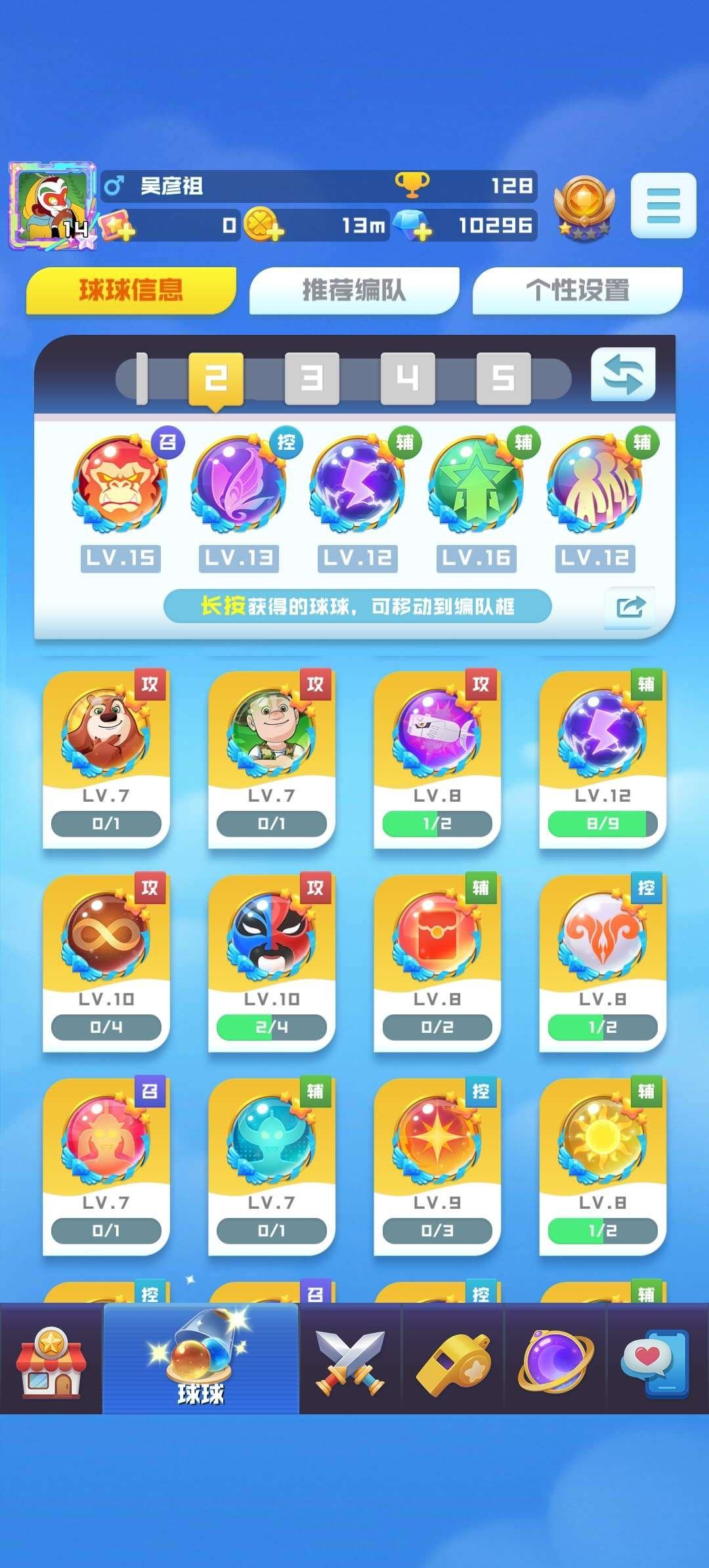Open the LV.15 gorilla ball in team

point(120,486)
